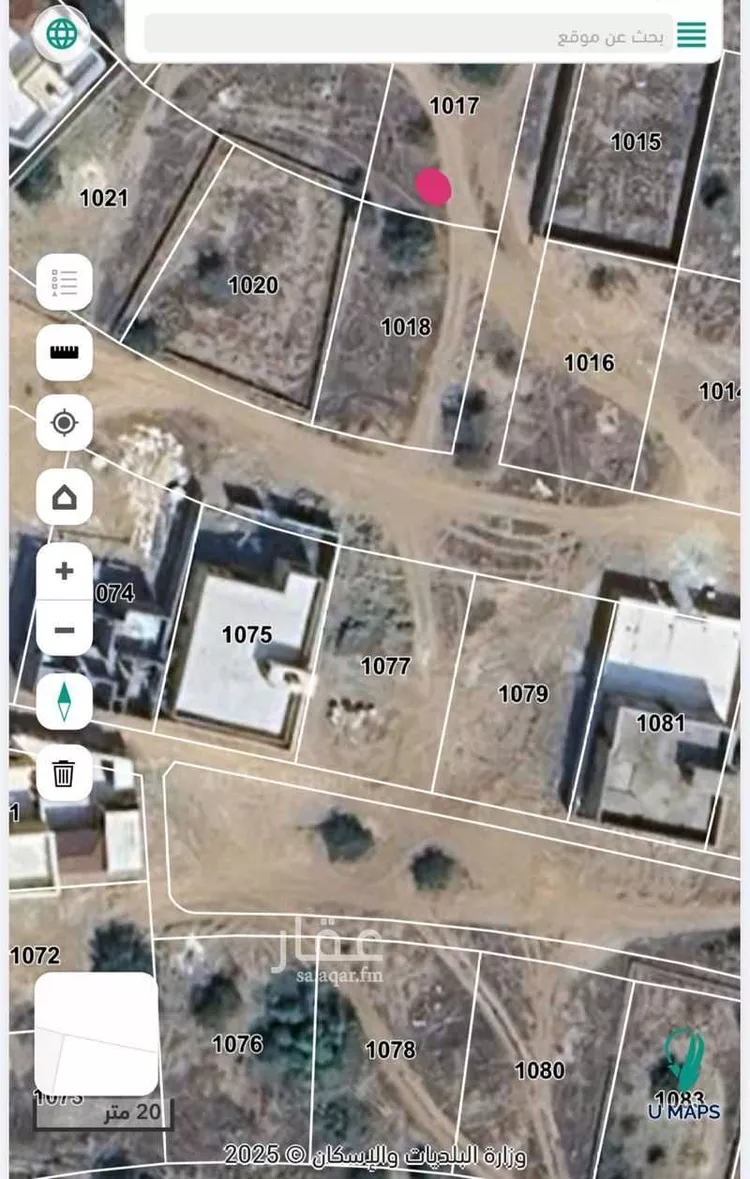Tap the globe icon
The width and height of the screenshot is (750, 1179).
click(62, 35)
